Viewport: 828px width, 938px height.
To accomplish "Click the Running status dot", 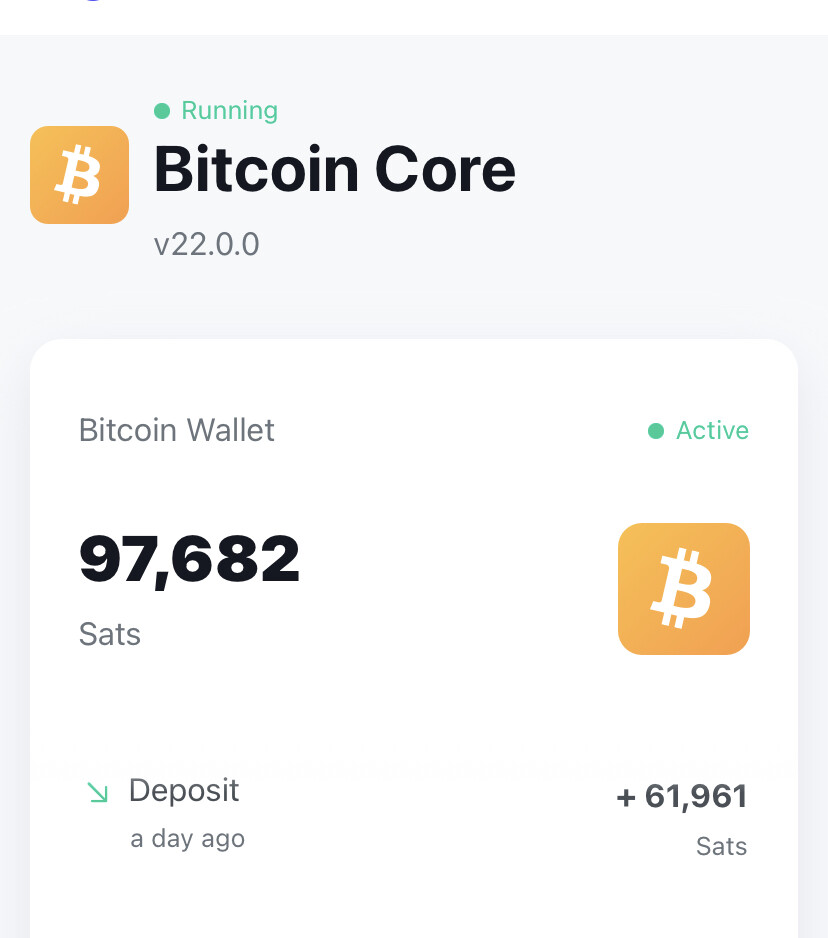I will (163, 111).
